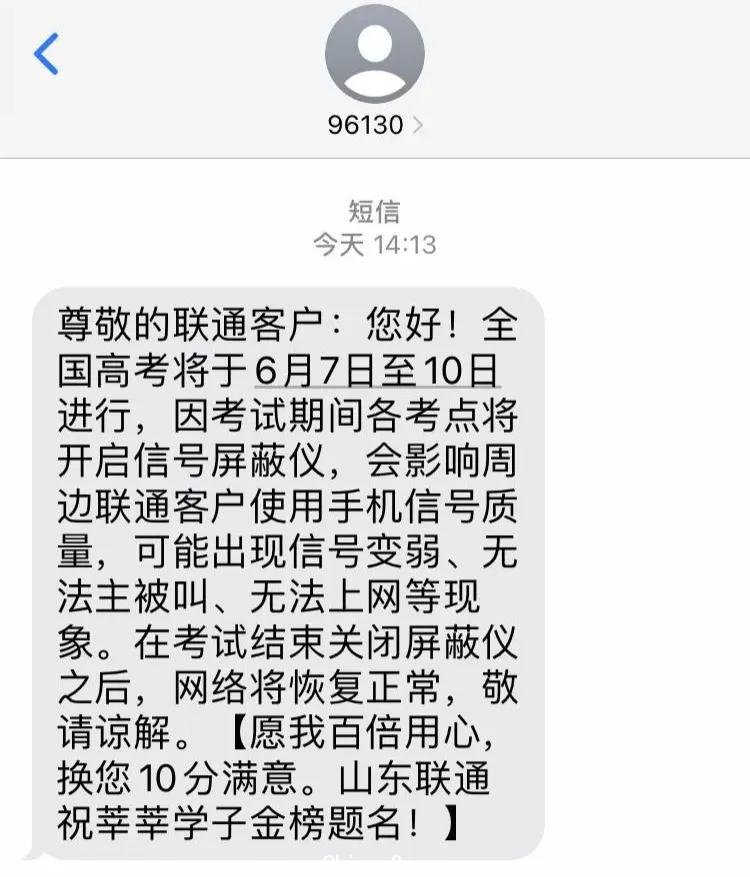Go back to the messages list
Image resolution: width=750 pixels, height=877 pixels.
(46, 54)
